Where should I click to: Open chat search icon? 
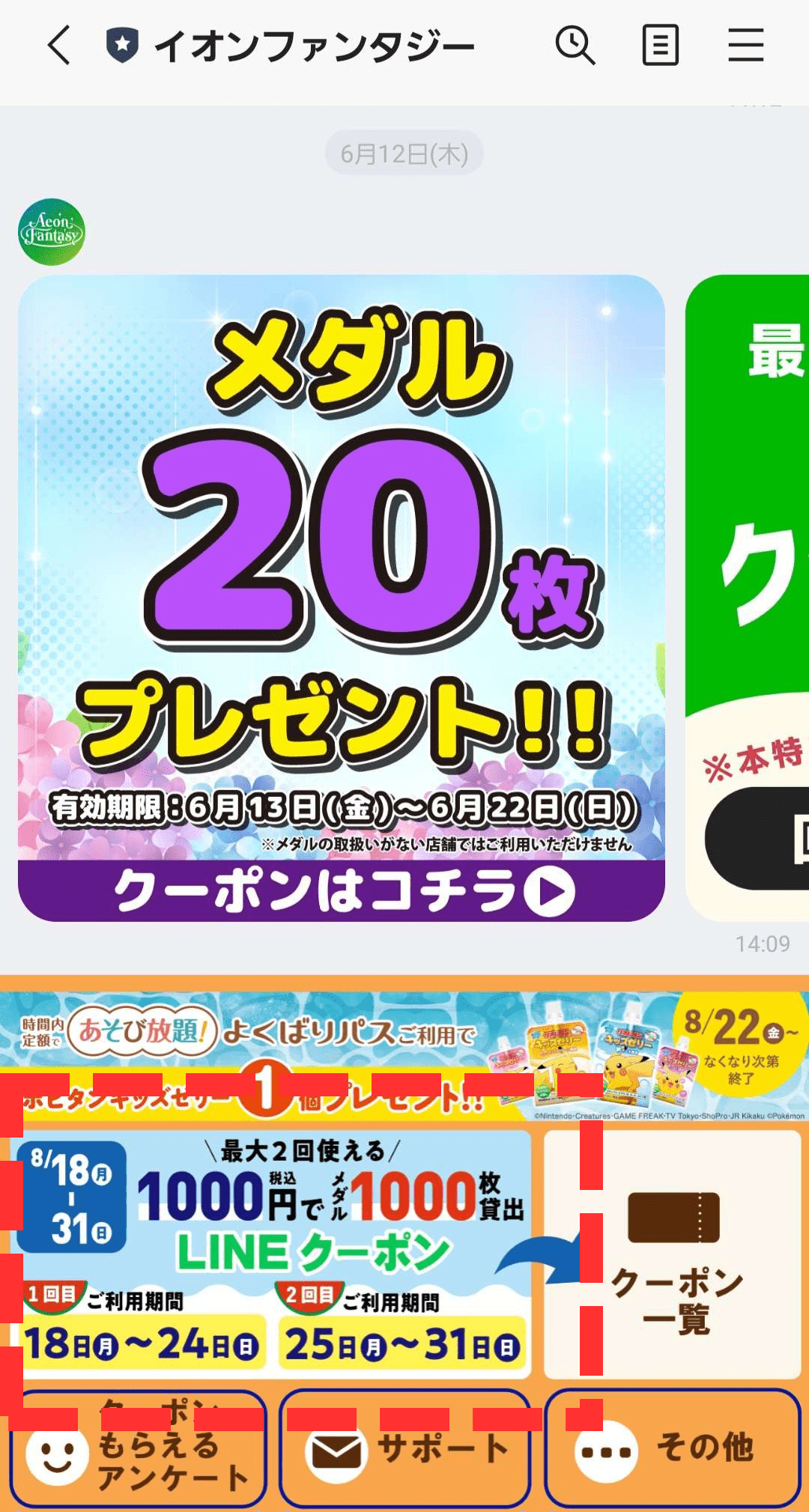click(x=575, y=46)
